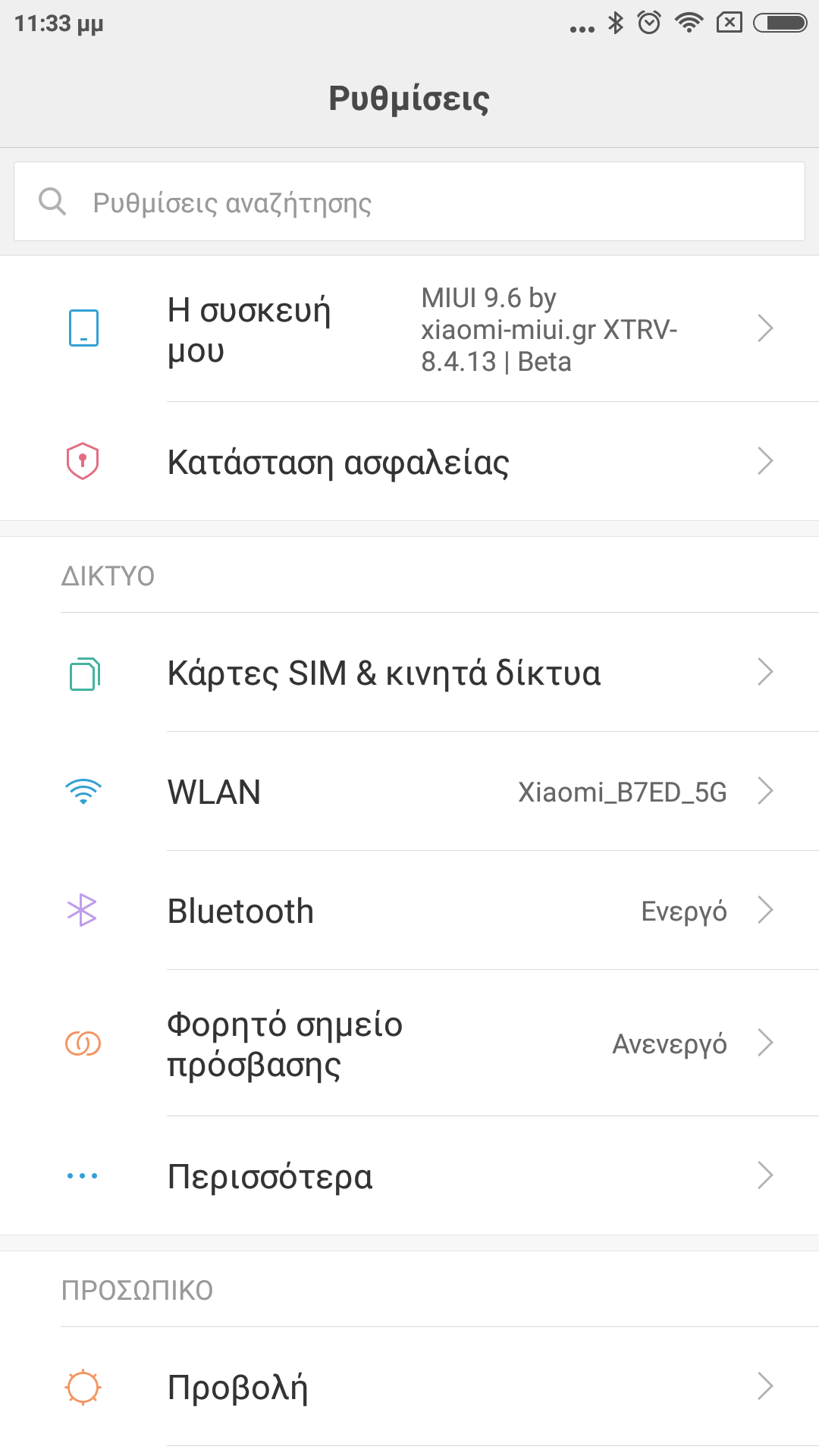Open Κάρτες SIM & κινητά δίκτυα
The width and height of the screenshot is (819, 1456).
[409, 673]
